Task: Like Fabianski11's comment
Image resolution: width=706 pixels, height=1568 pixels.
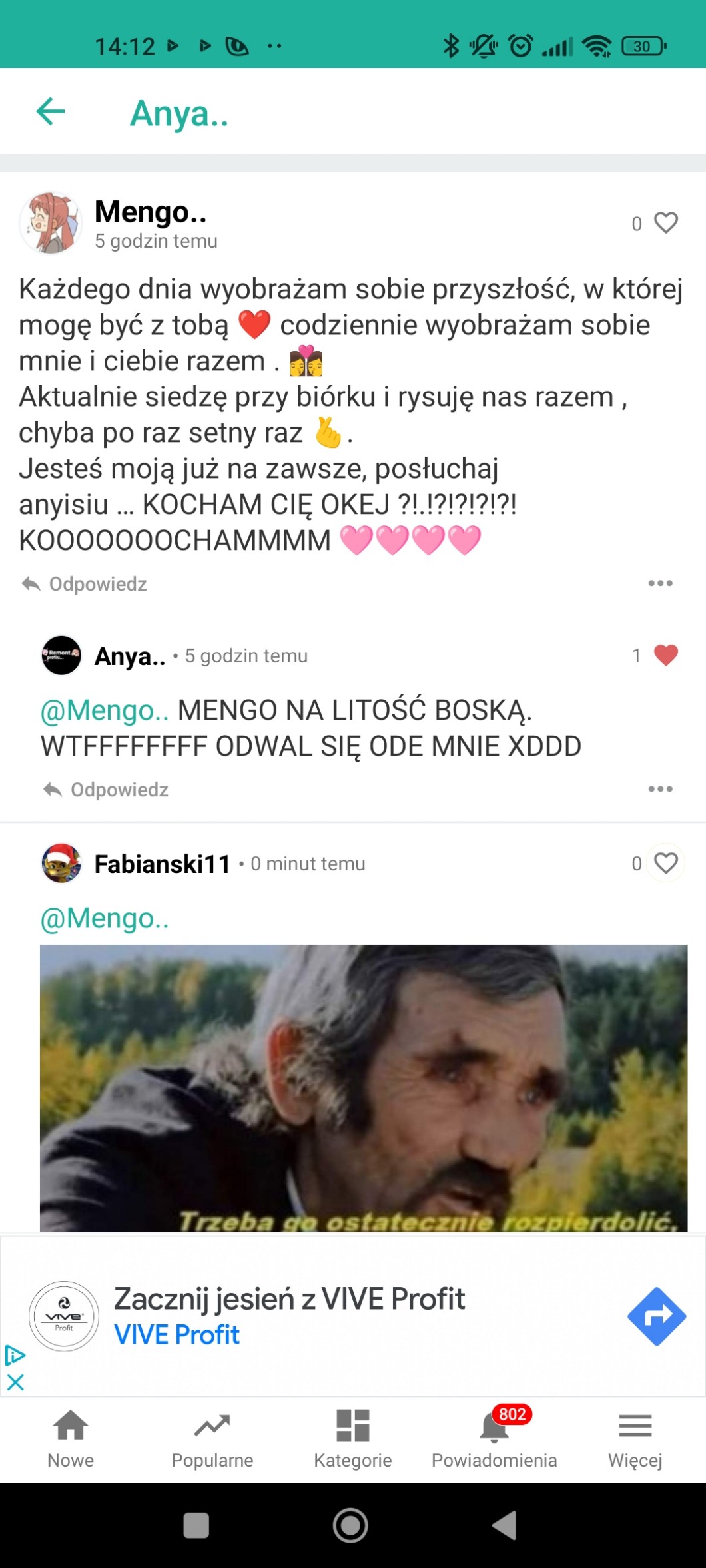Action: pyautogui.click(x=665, y=864)
